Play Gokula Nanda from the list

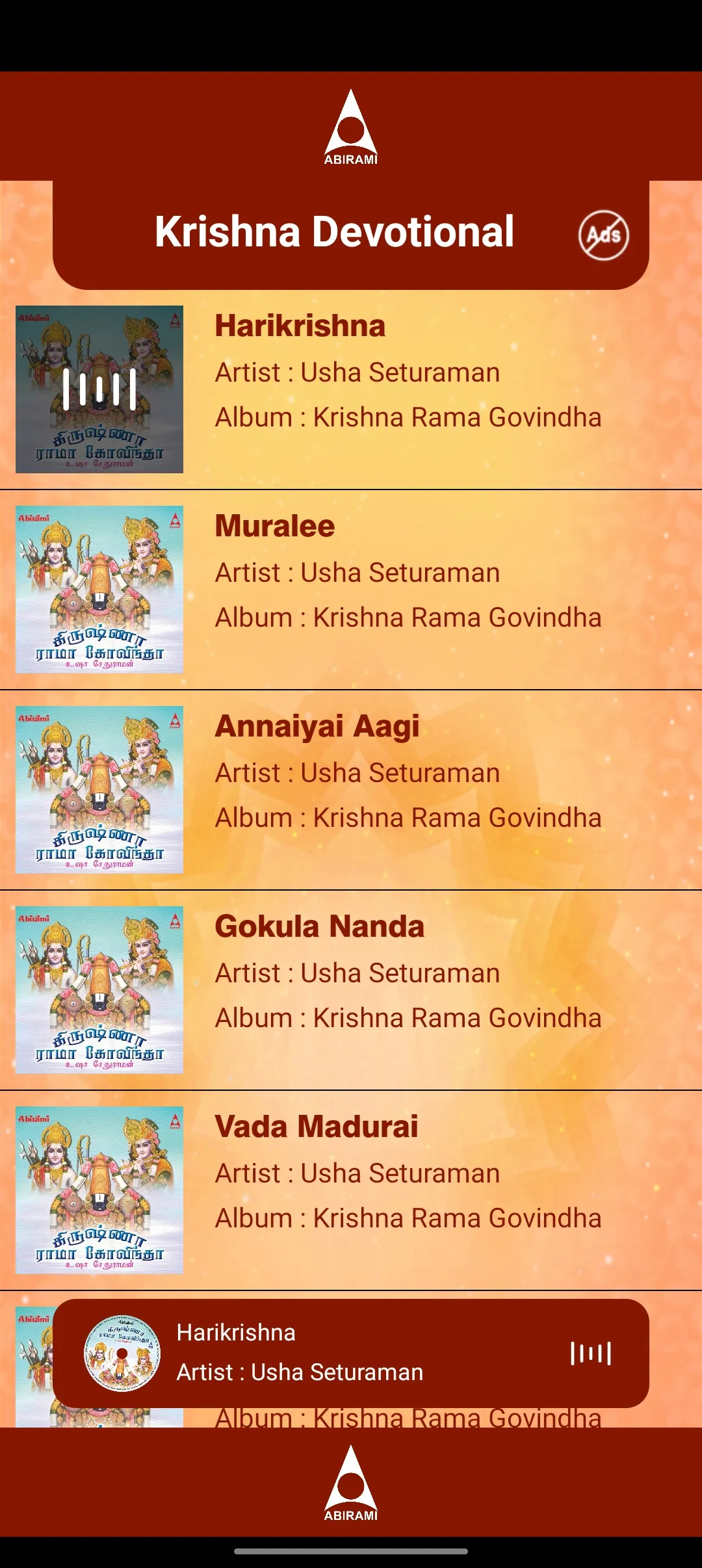coord(351,990)
